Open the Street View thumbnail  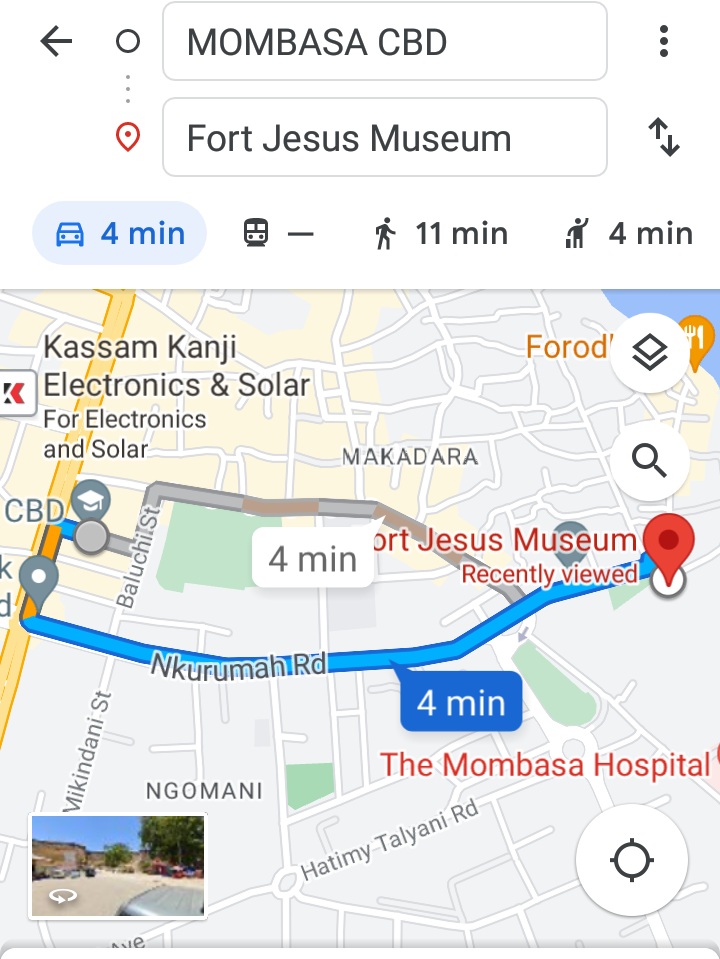point(118,866)
